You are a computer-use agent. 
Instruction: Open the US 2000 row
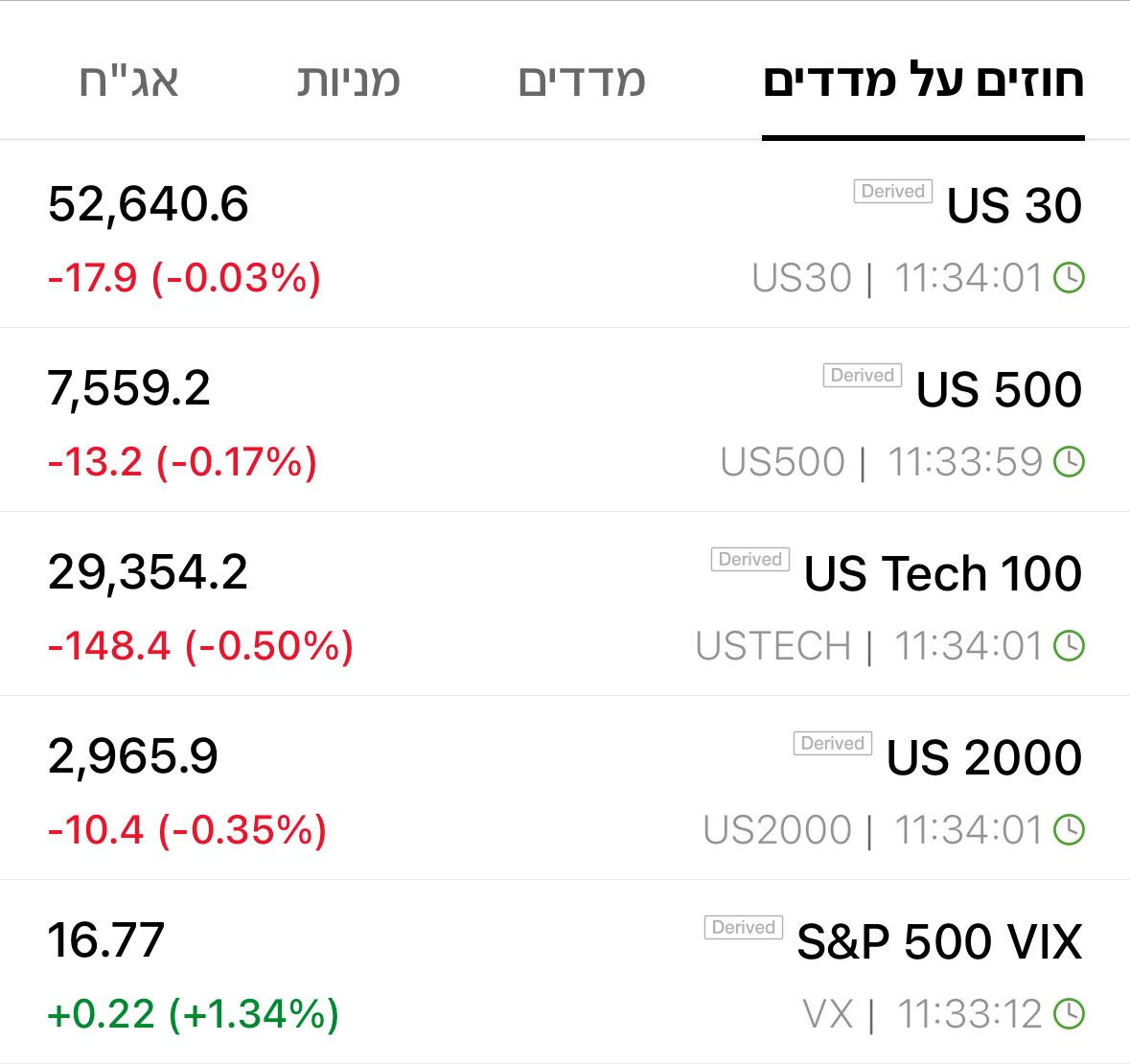click(x=565, y=788)
